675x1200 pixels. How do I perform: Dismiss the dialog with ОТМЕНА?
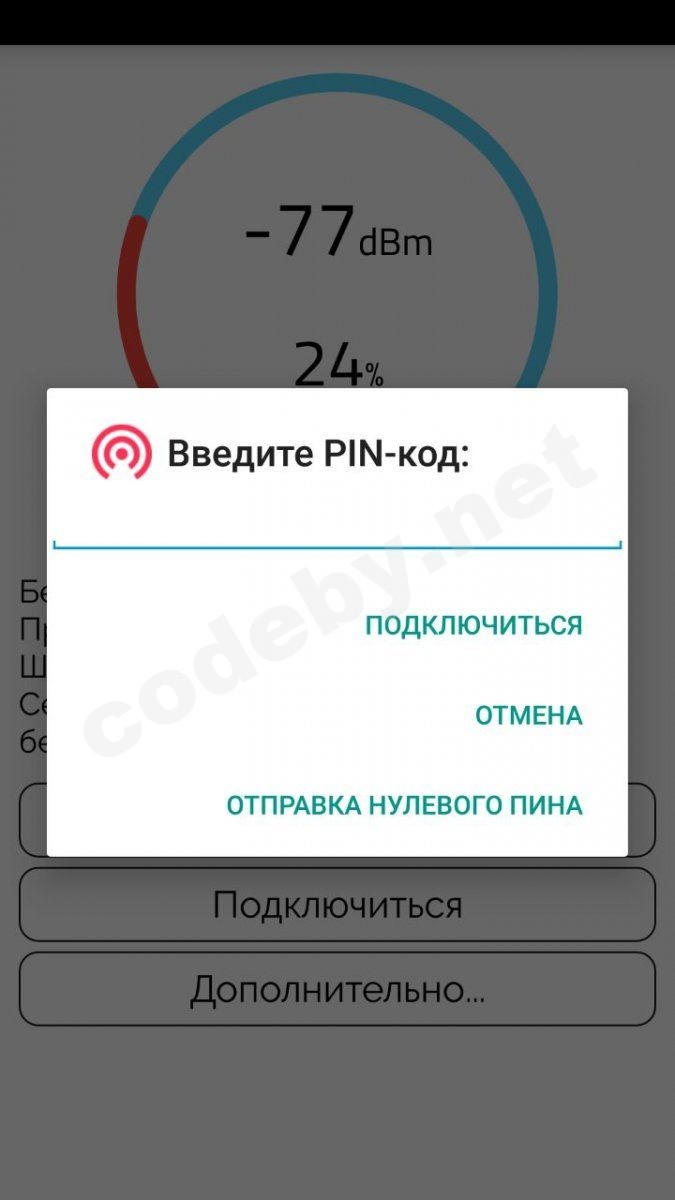528,716
